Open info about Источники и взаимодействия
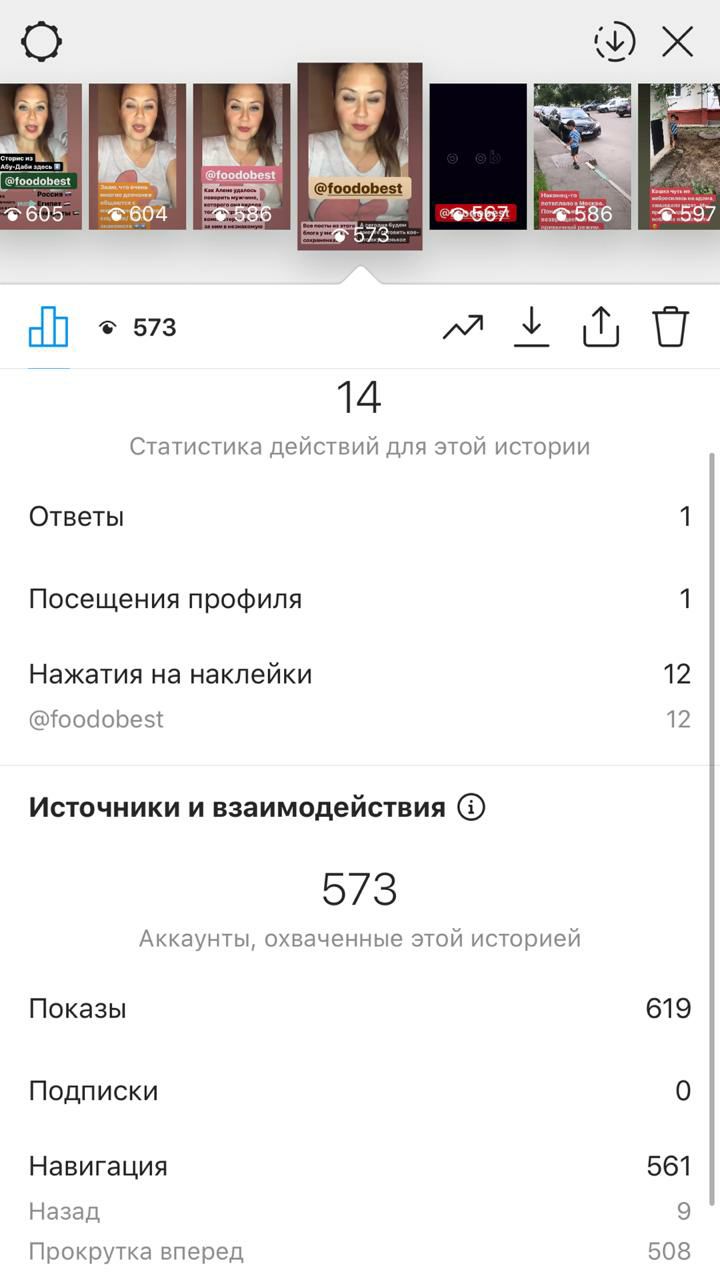 point(471,807)
